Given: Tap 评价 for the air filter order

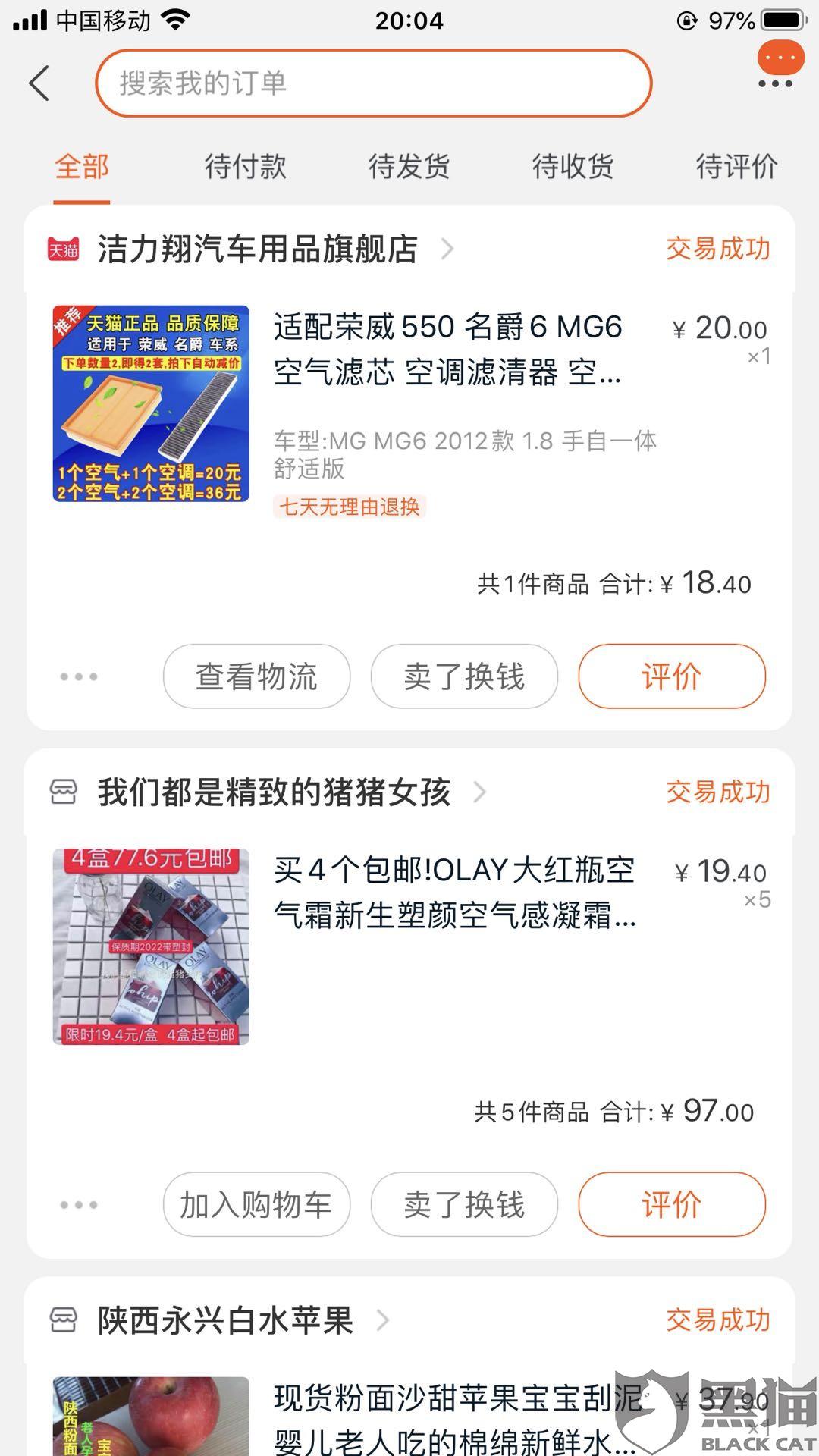Looking at the screenshot, I should [672, 676].
